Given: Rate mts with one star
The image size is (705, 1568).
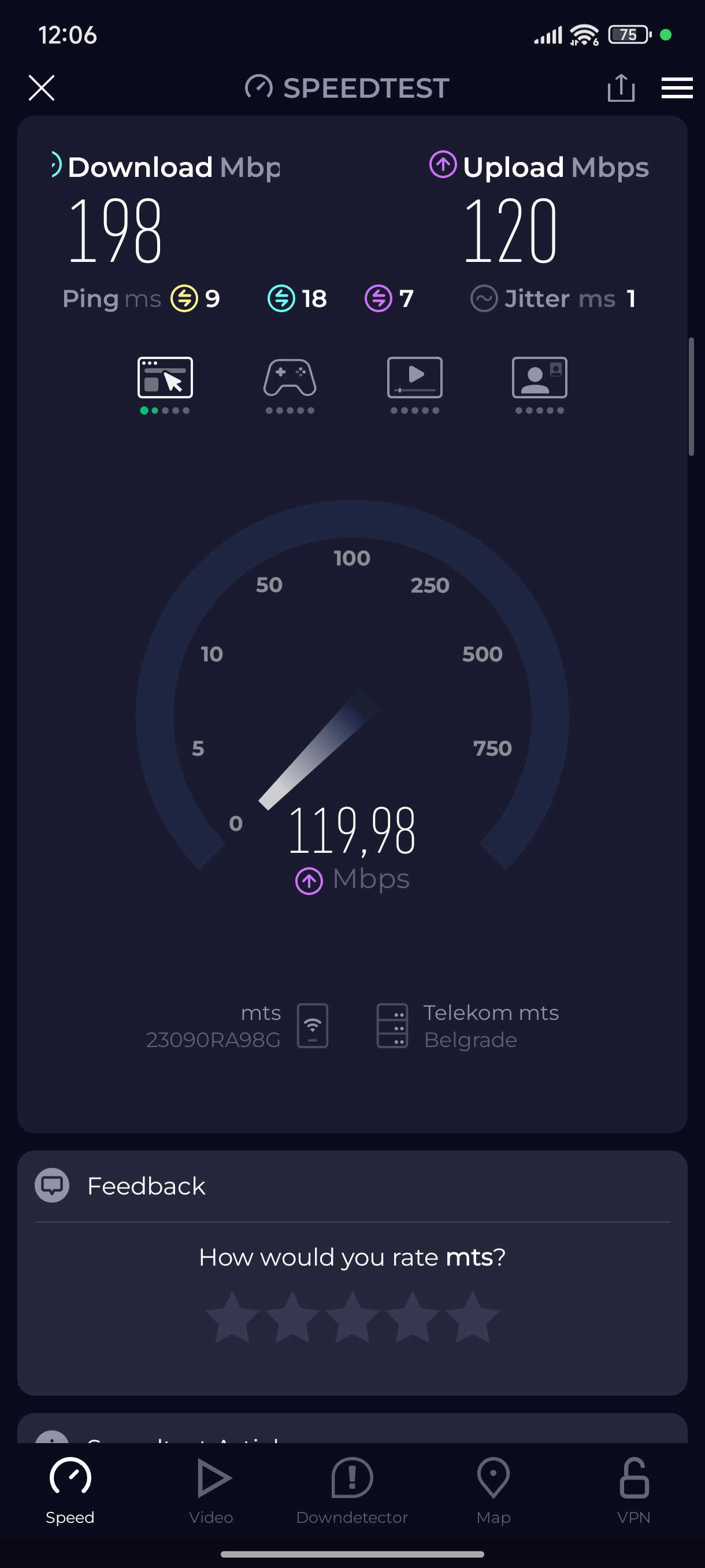Looking at the screenshot, I should (232, 1317).
